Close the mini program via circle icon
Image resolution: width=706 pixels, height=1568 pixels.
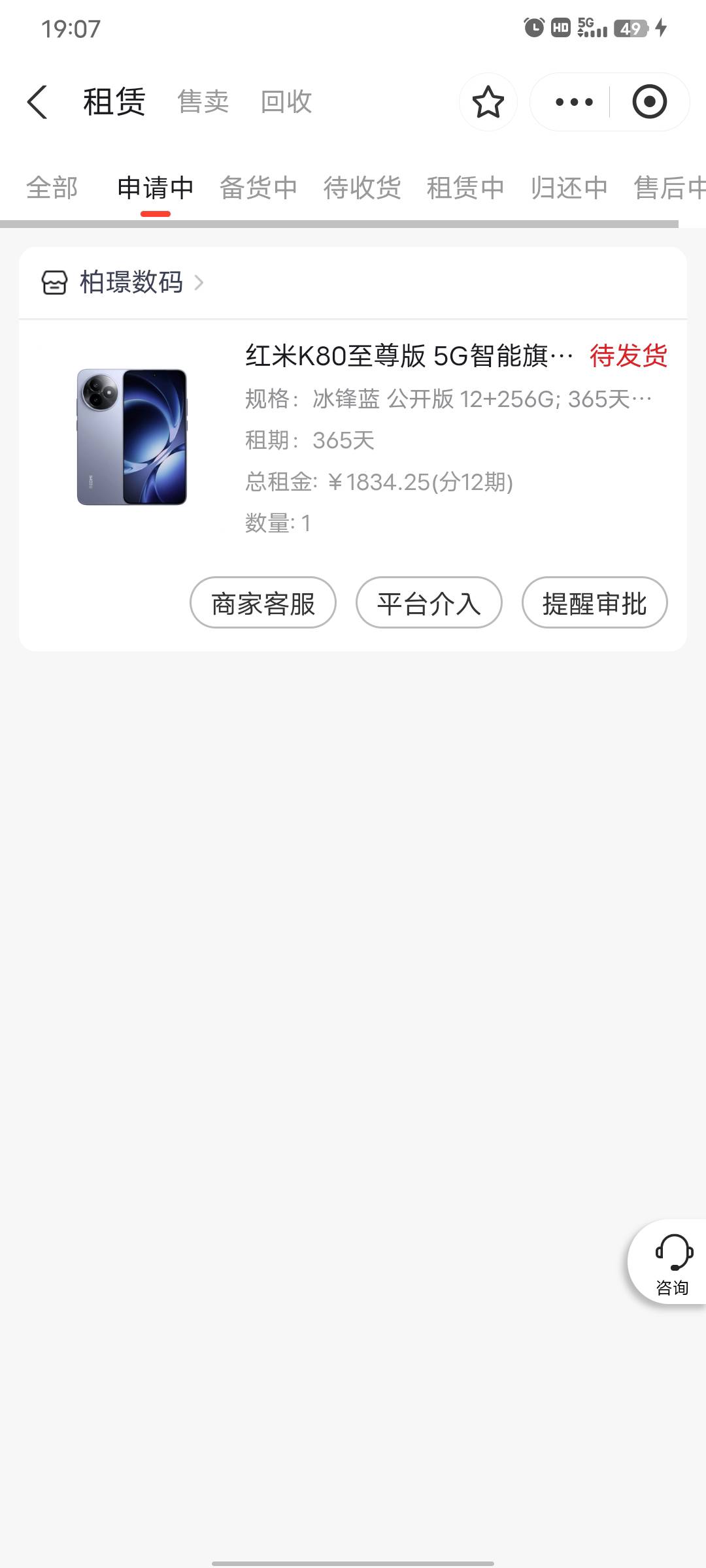pyautogui.click(x=649, y=102)
